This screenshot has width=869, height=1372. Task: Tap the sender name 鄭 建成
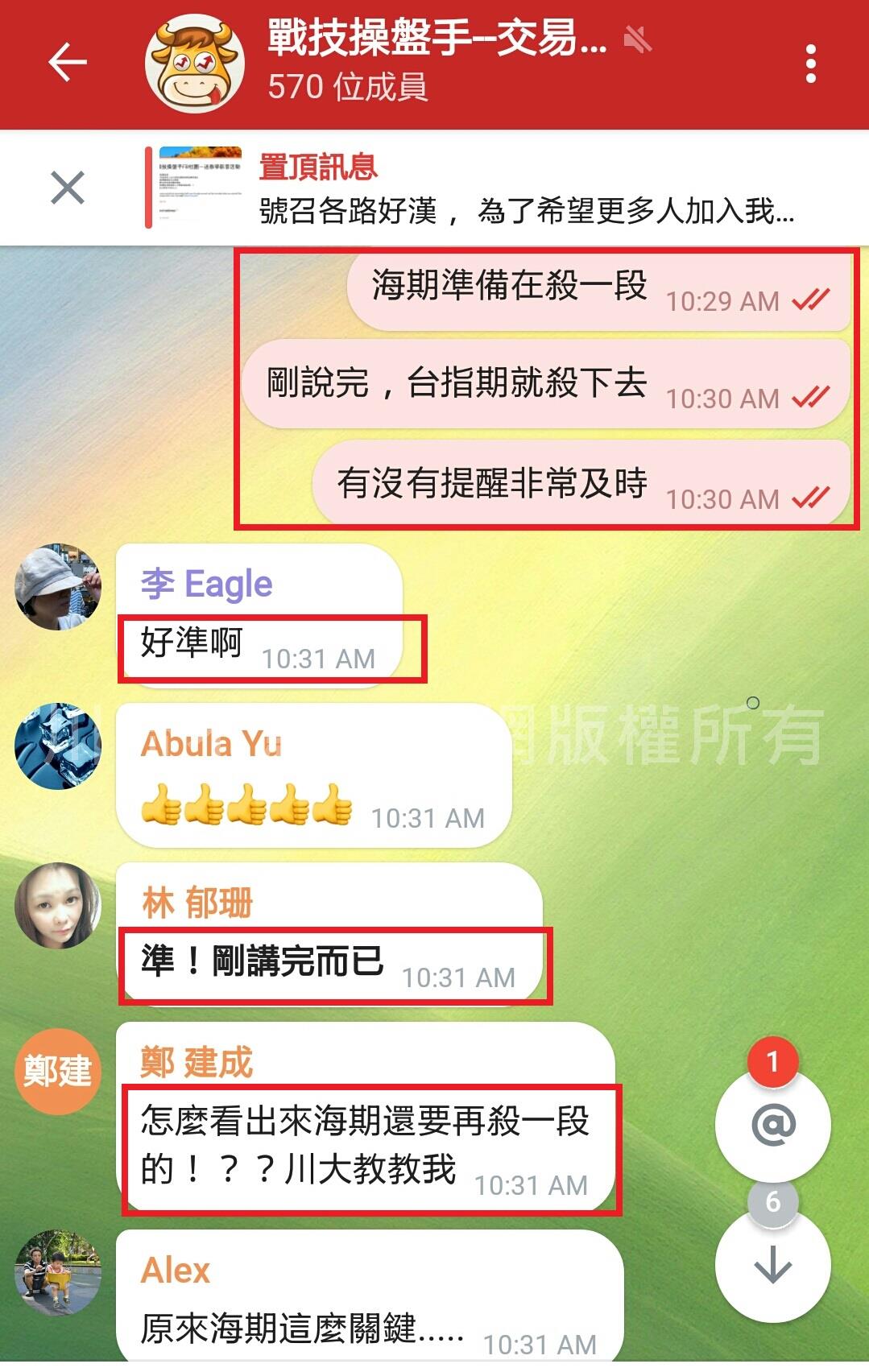tap(197, 1062)
